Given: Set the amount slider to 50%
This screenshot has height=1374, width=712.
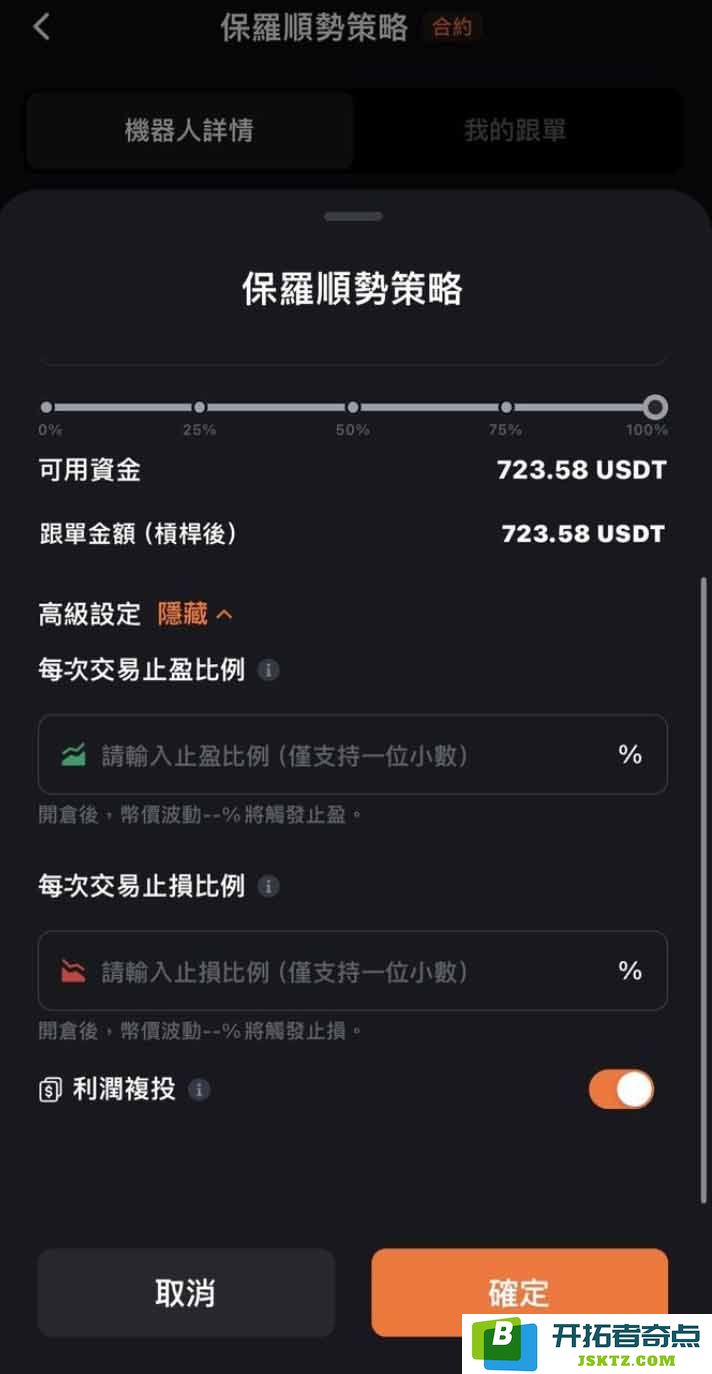Looking at the screenshot, I should pyautogui.click(x=353, y=407).
